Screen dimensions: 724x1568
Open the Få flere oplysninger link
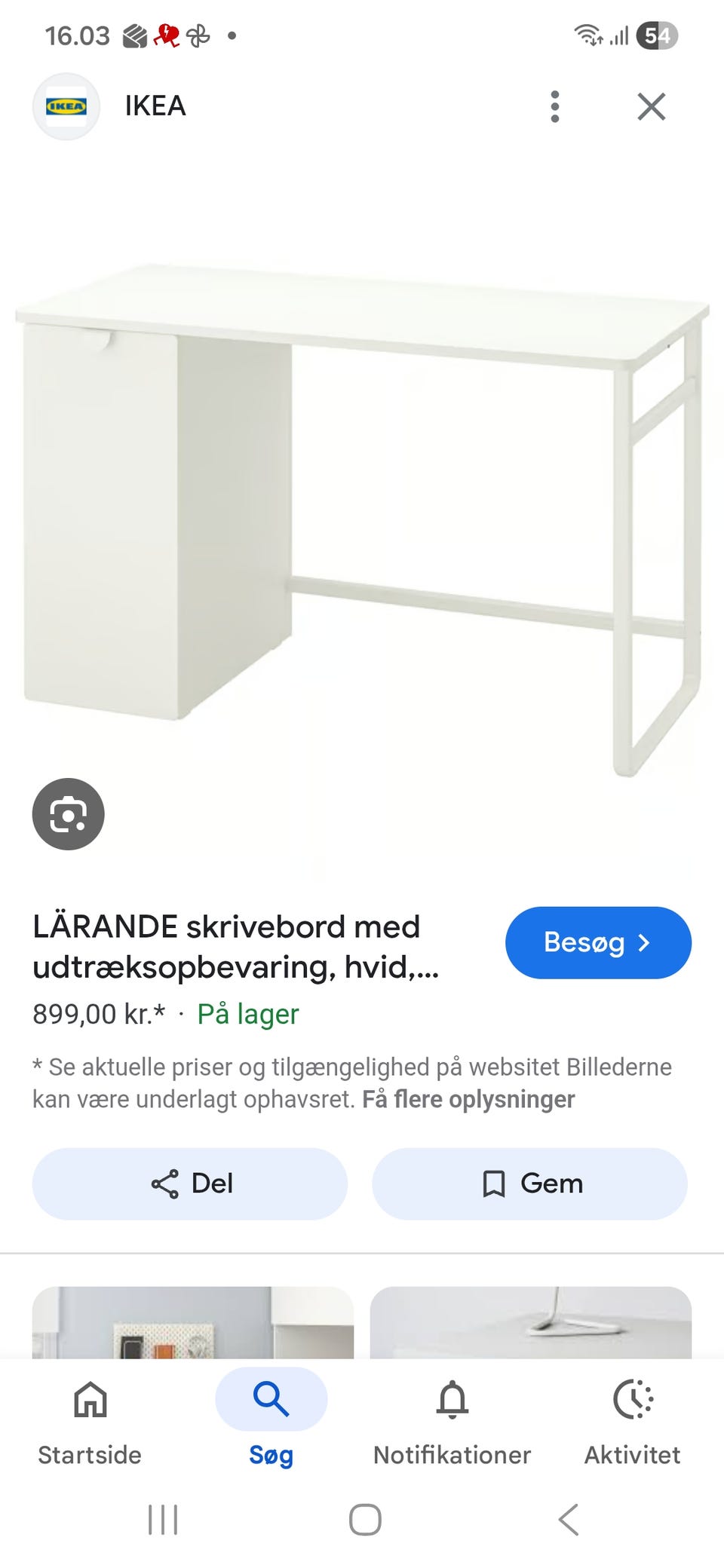(468, 1099)
